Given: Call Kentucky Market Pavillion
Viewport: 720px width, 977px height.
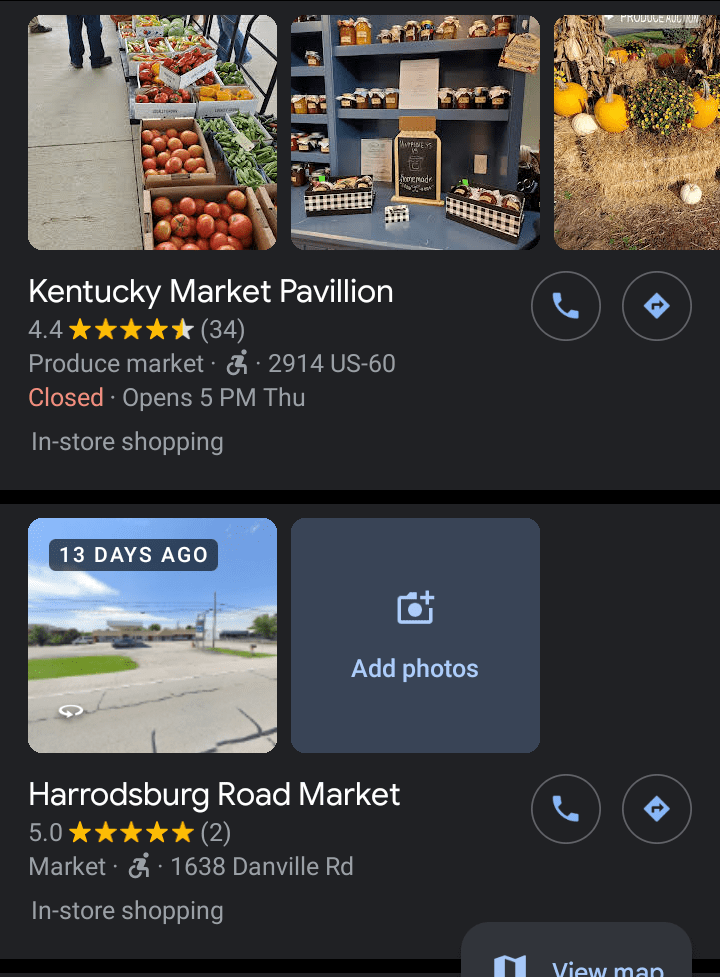Looking at the screenshot, I should [565, 306].
